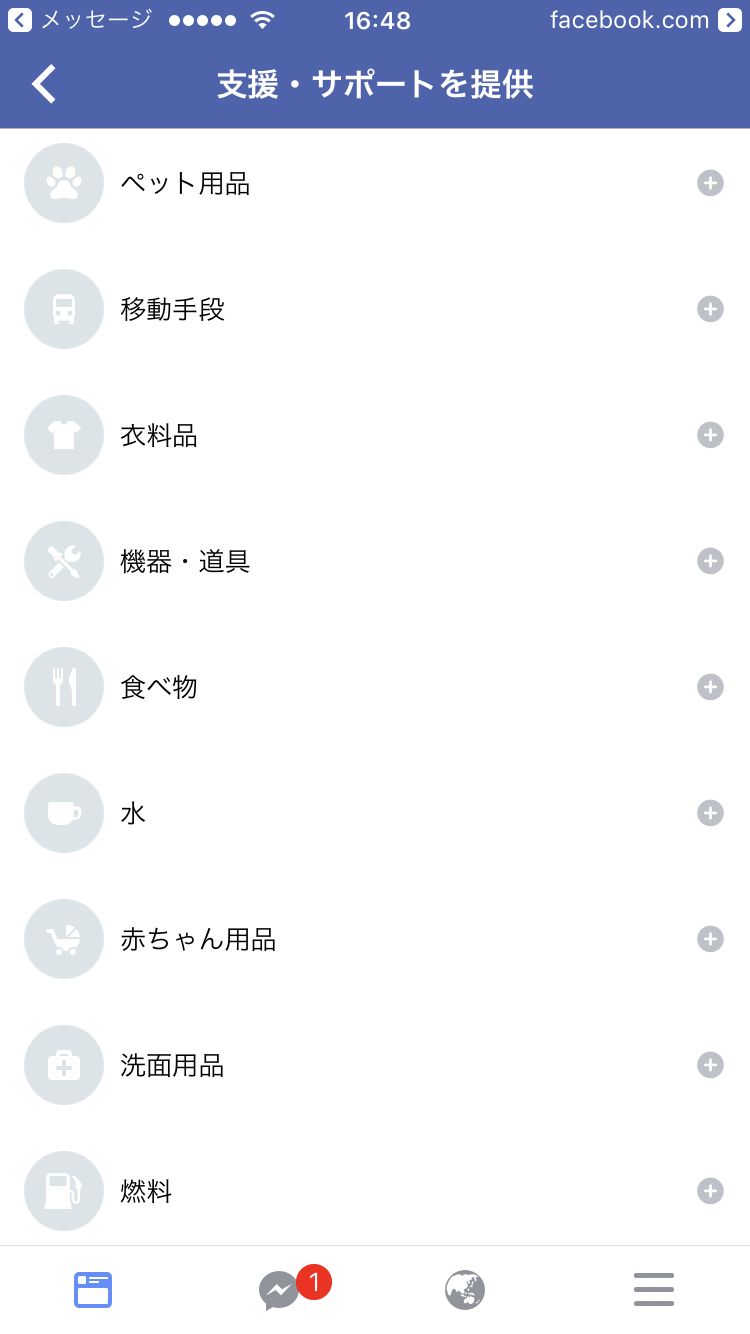This screenshot has width=750, height=1334.
Task: Open the hamburger menu tab
Action: (x=654, y=1290)
